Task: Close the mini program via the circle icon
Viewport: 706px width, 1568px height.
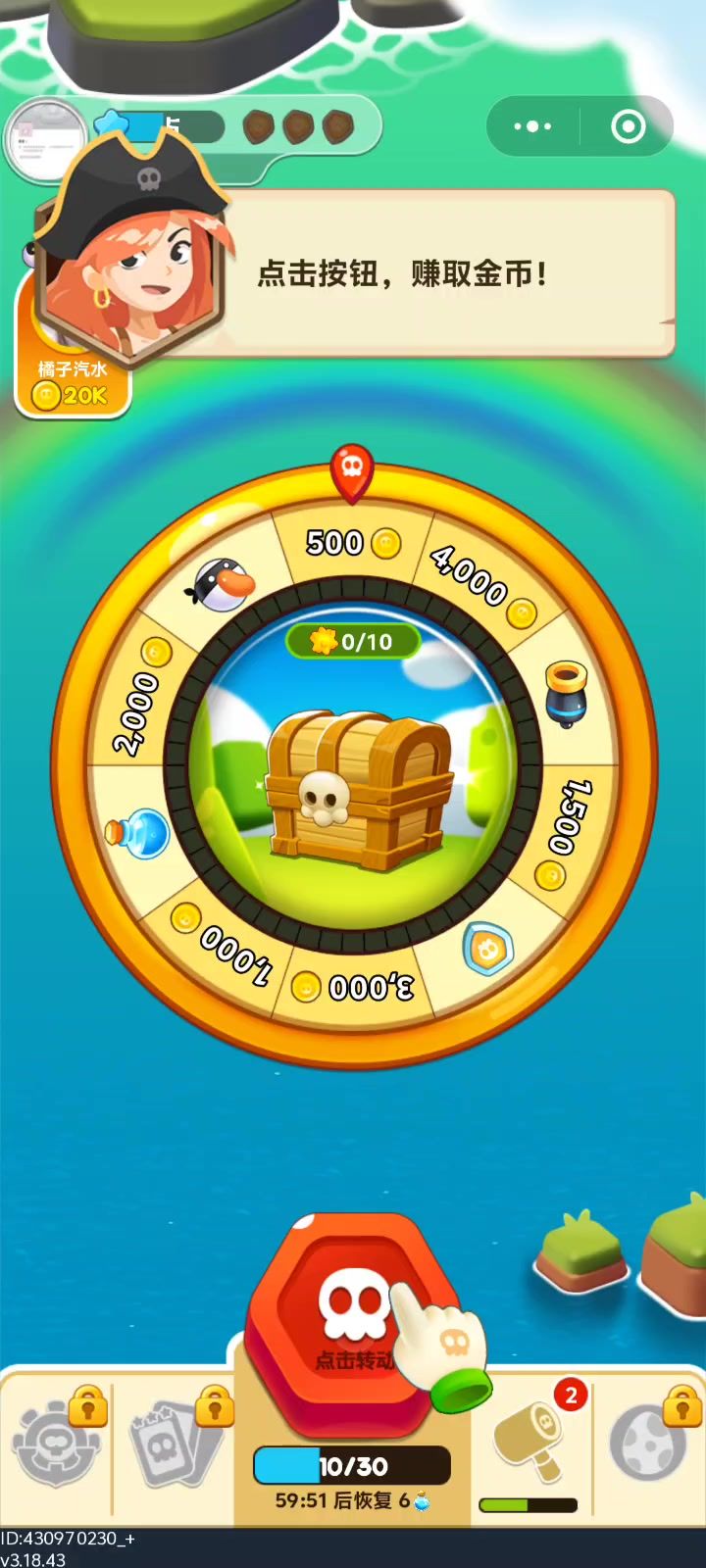Action: pyautogui.click(x=628, y=126)
